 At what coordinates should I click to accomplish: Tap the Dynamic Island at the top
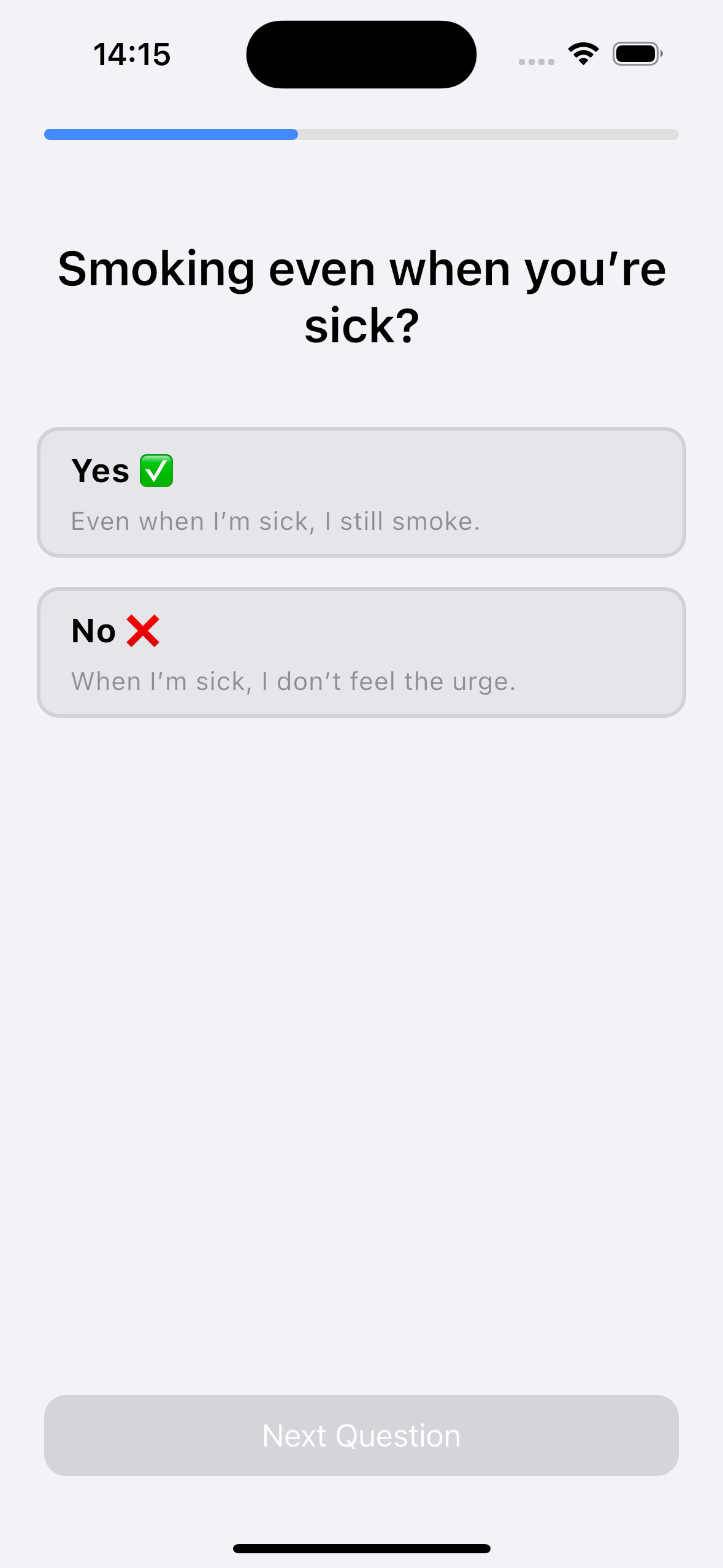[x=361, y=53]
